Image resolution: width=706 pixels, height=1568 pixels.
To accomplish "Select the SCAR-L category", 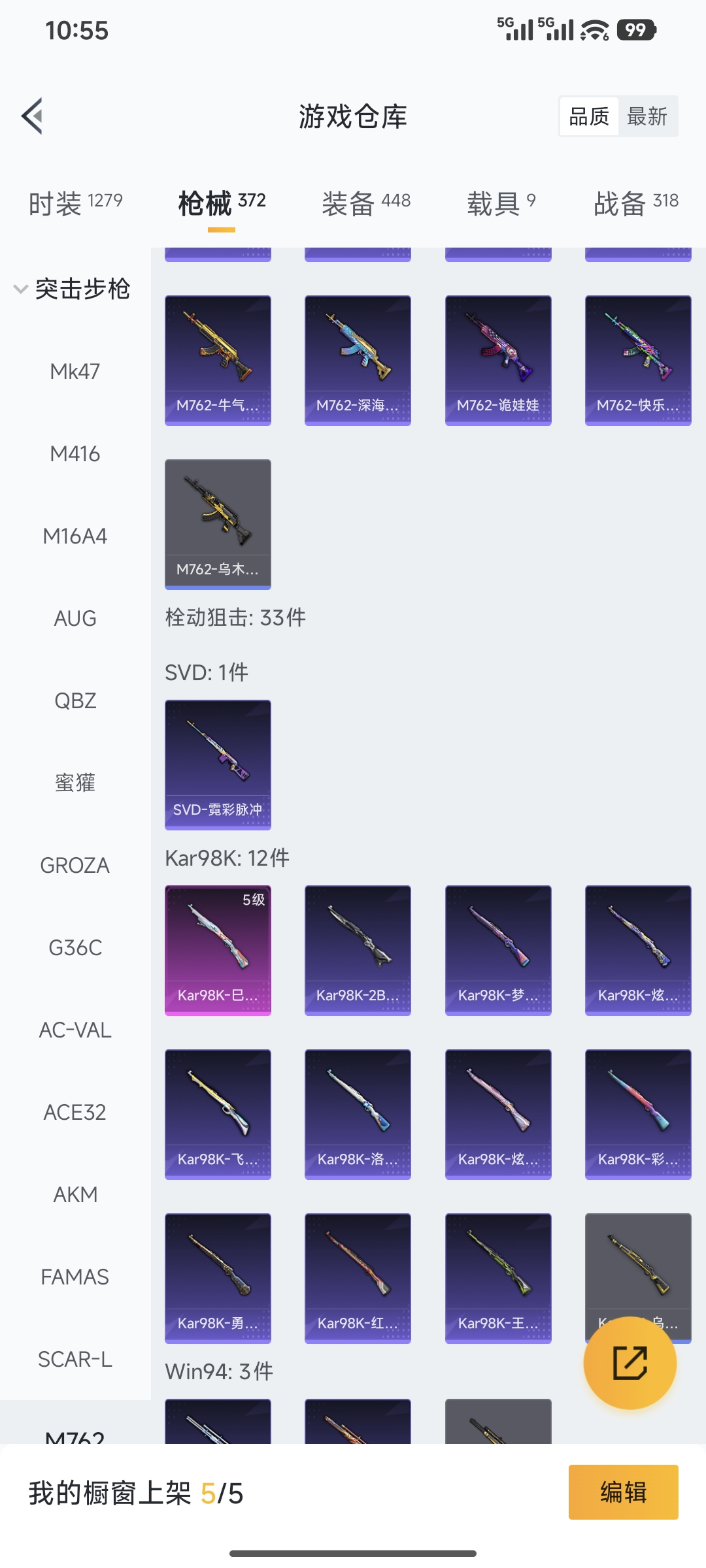I will pyautogui.click(x=74, y=1360).
